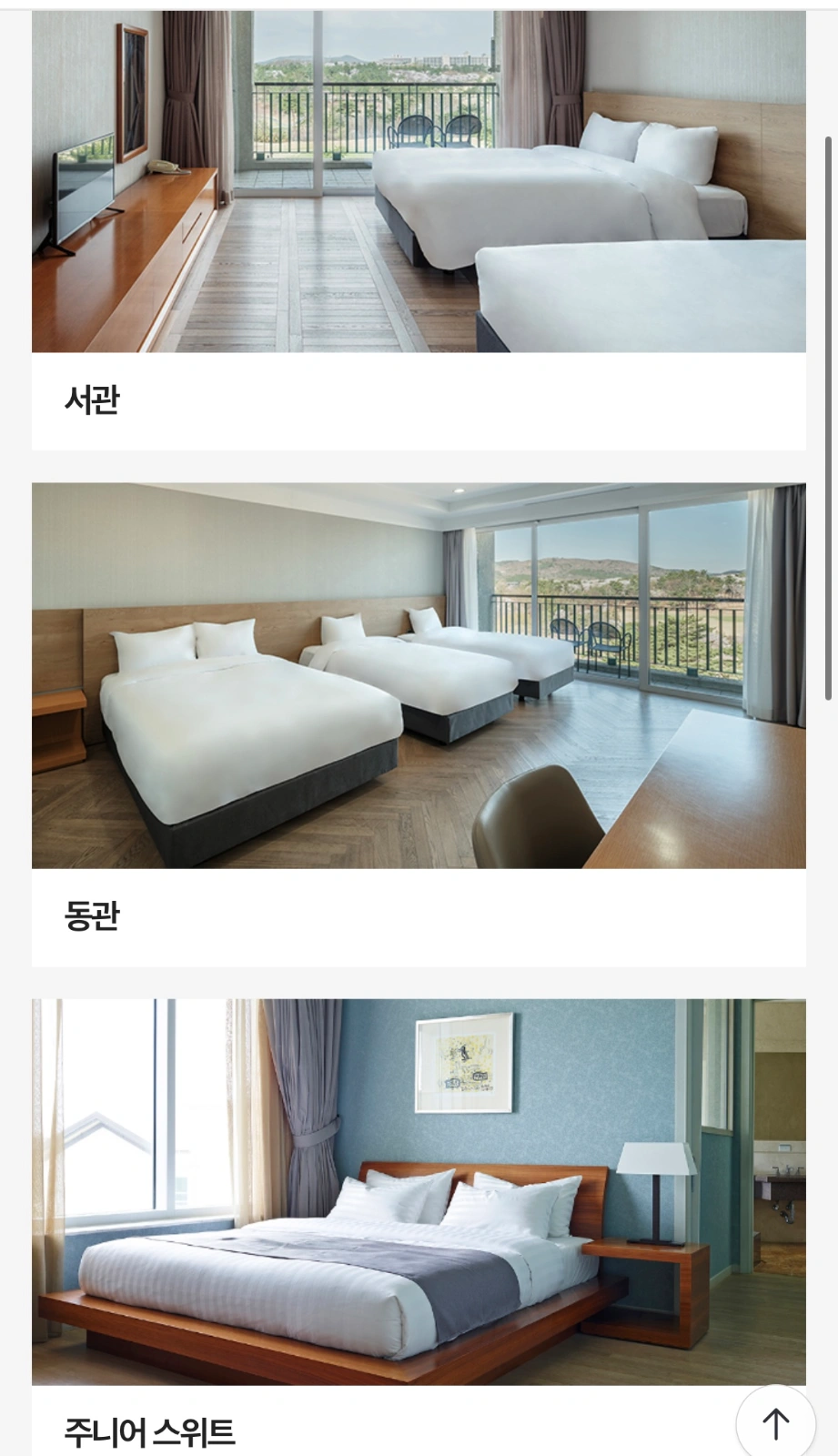
Task: Open the 동관 room card
Action: 419,724
